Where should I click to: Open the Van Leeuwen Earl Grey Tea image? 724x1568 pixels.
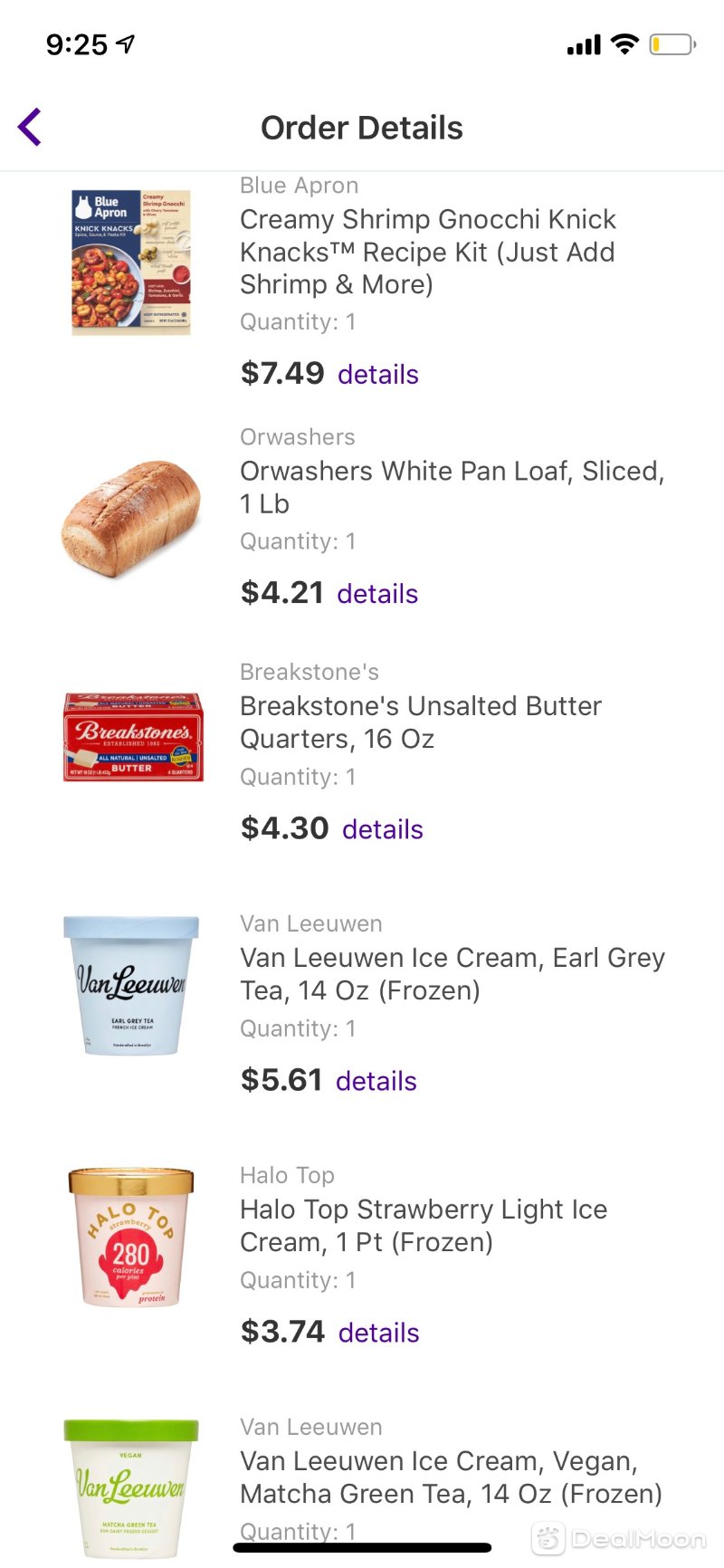[131, 985]
